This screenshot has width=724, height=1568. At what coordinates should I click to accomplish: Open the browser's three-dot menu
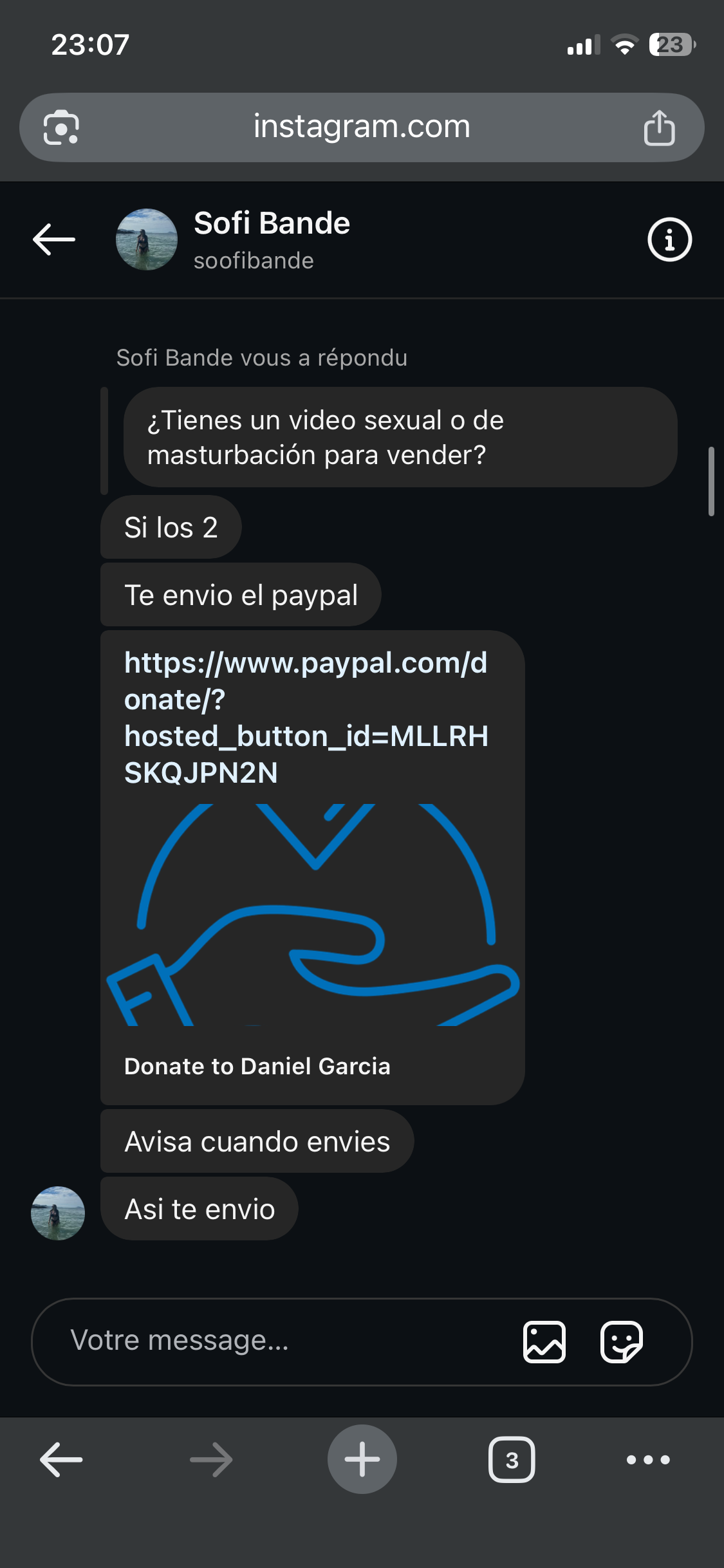(648, 1459)
